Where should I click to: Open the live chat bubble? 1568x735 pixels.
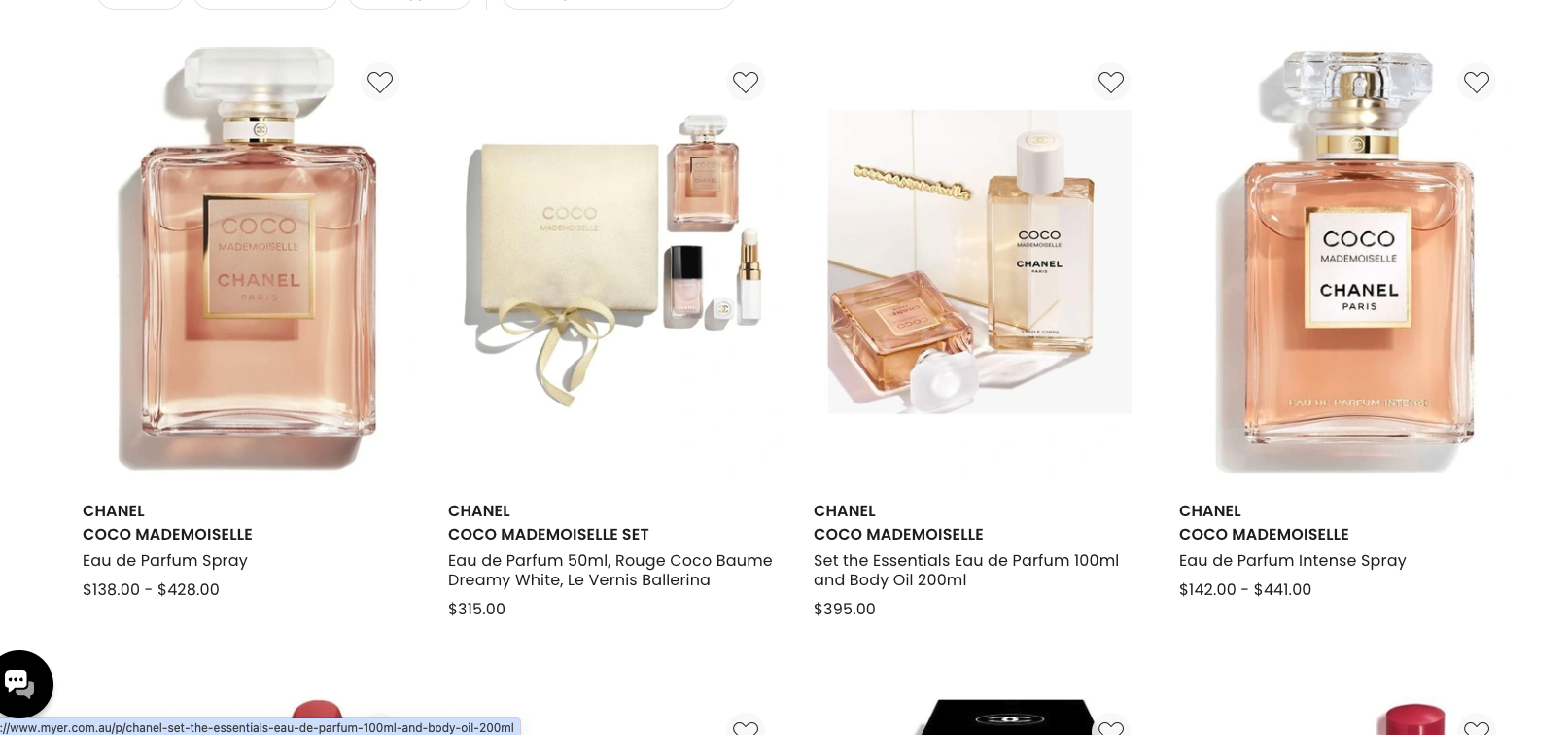pyautogui.click(x=21, y=683)
